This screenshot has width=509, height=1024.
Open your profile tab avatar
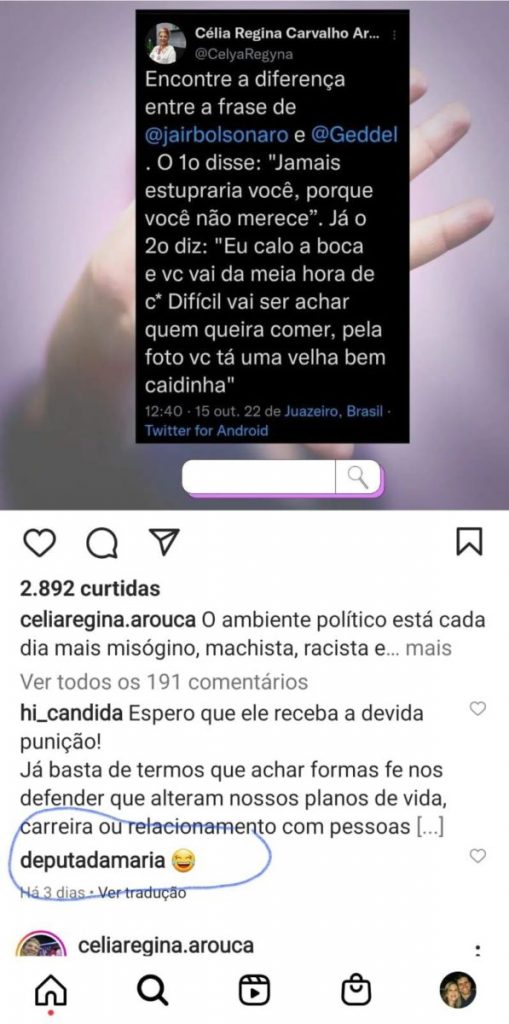click(x=457, y=990)
